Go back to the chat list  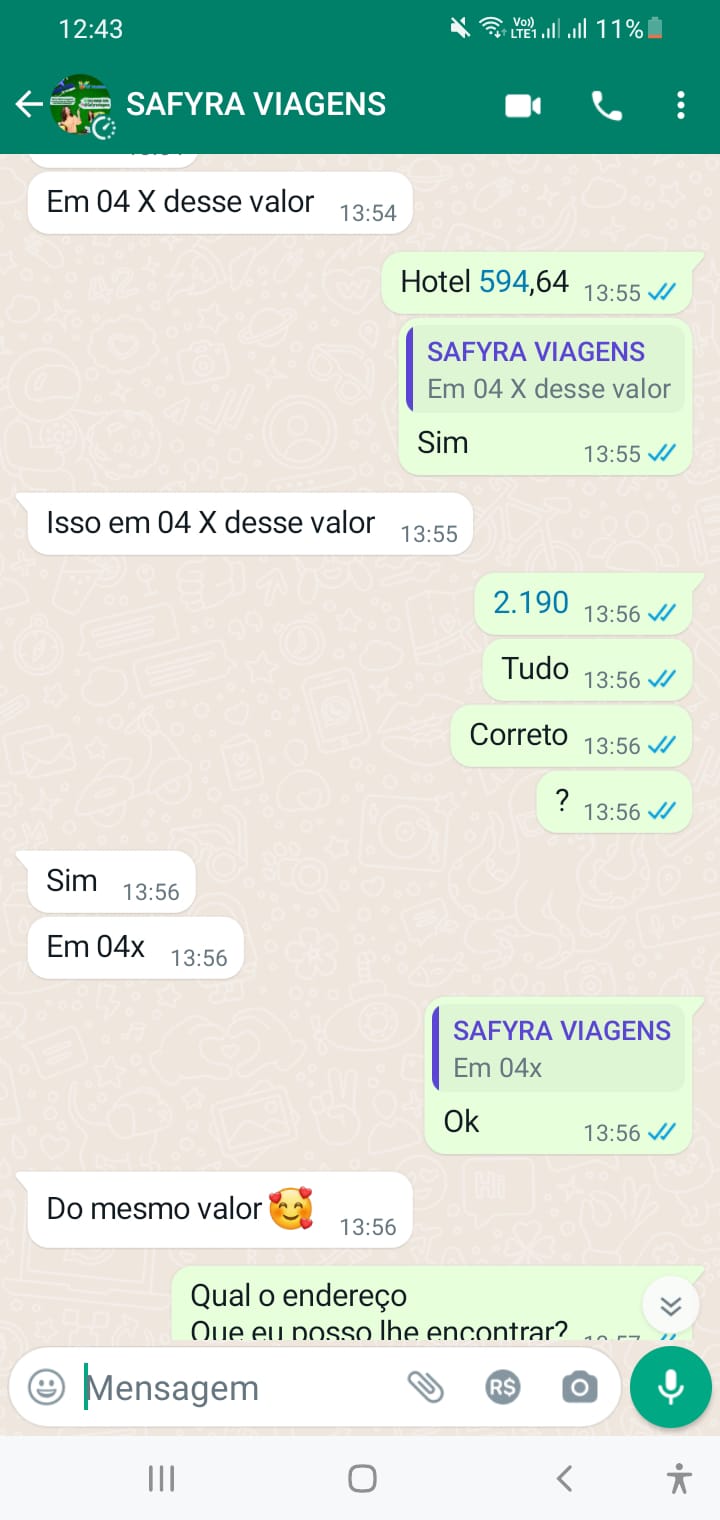tap(29, 104)
